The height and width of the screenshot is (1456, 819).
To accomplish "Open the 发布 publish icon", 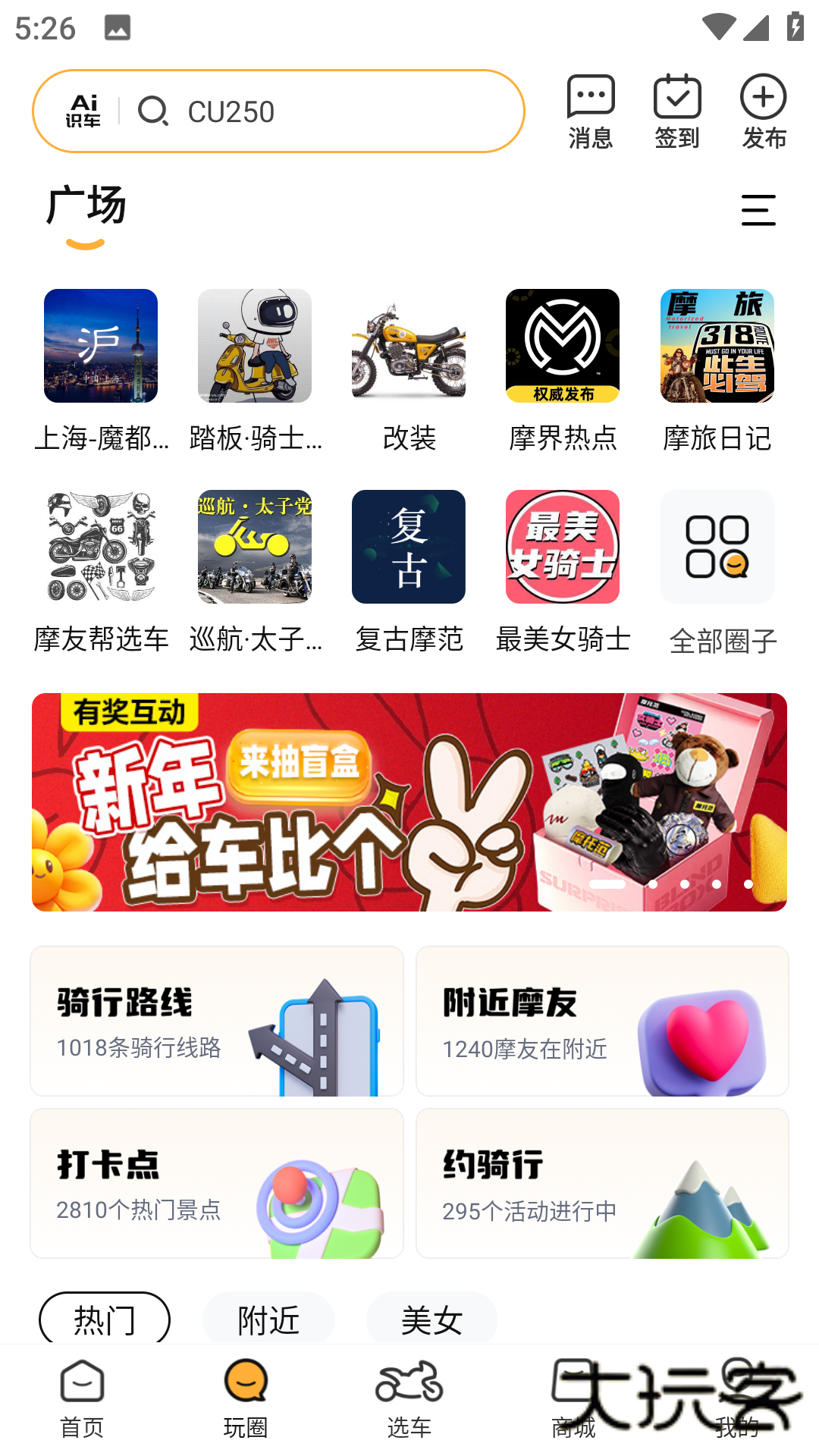I will 763,110.
